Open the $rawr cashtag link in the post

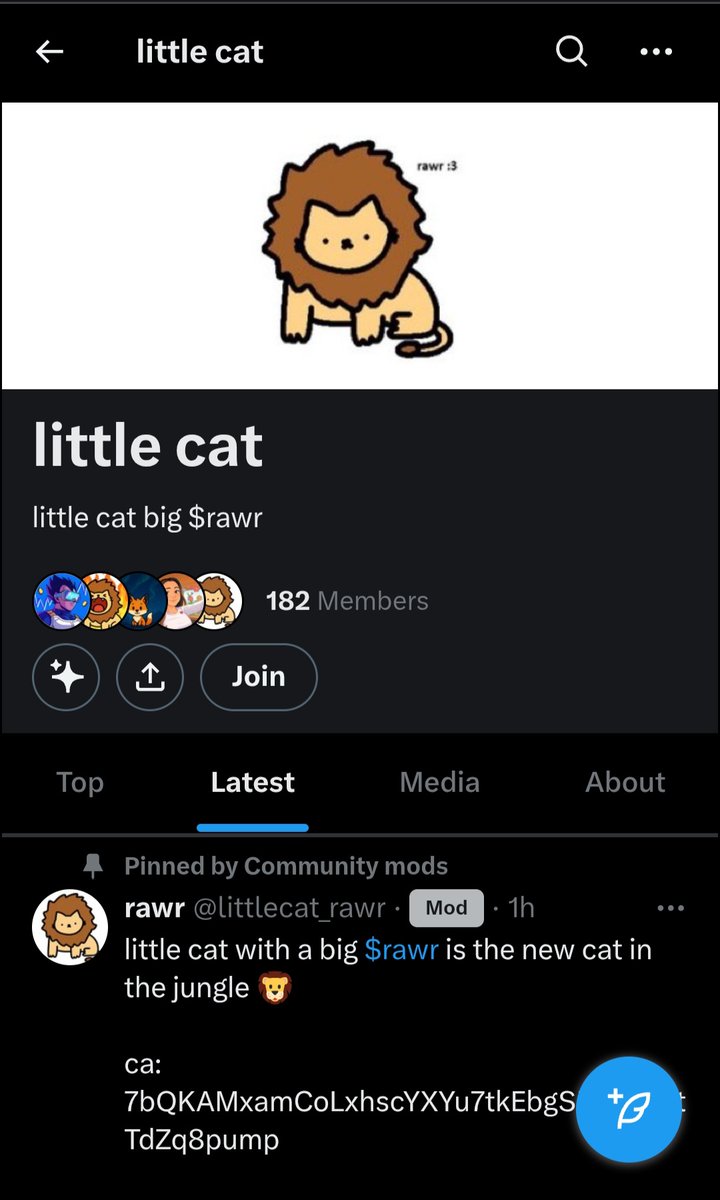pos(402,948)
